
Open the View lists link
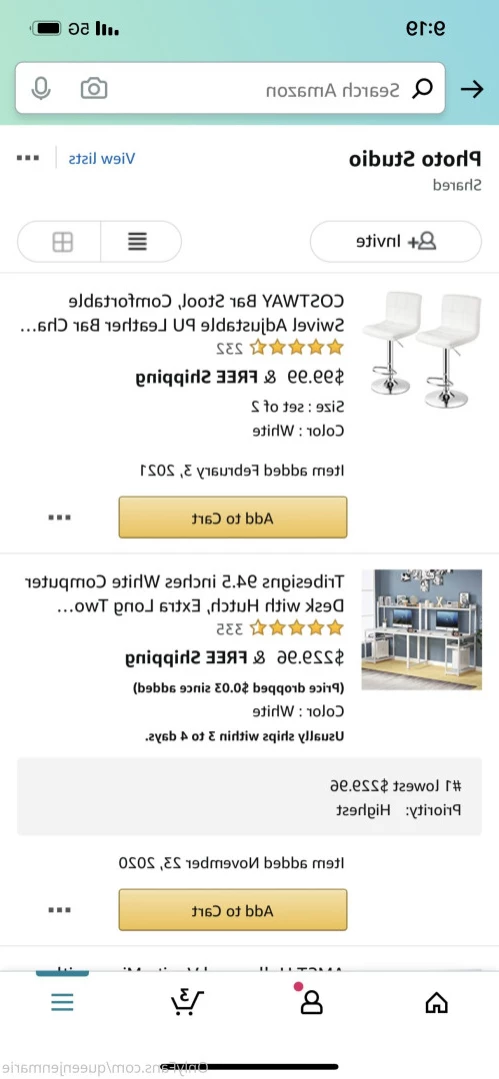102,158
